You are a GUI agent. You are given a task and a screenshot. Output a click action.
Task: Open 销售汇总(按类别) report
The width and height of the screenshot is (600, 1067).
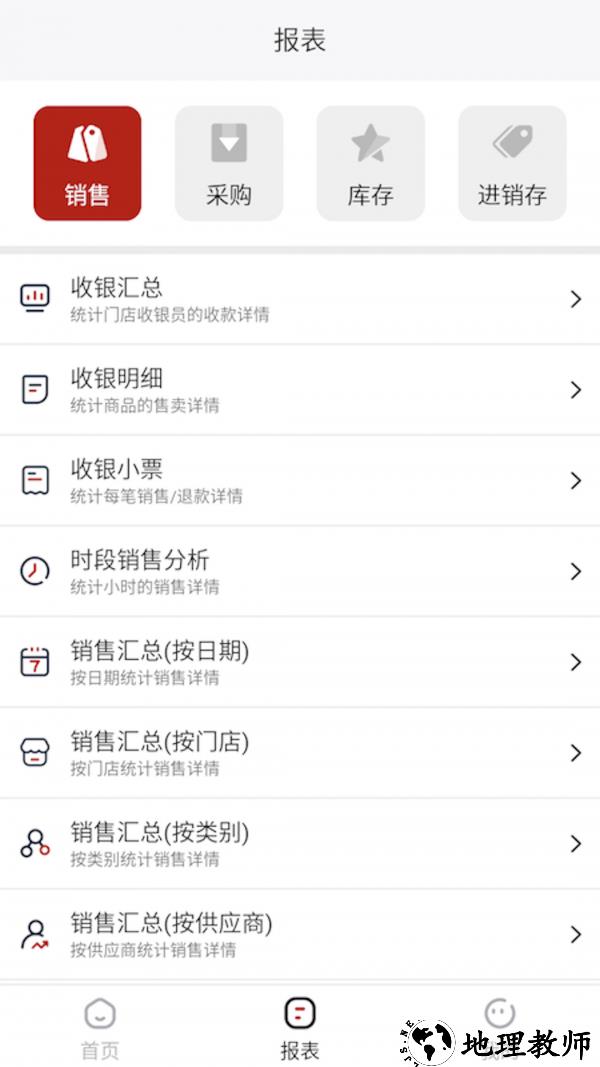(x=300, y=844)
